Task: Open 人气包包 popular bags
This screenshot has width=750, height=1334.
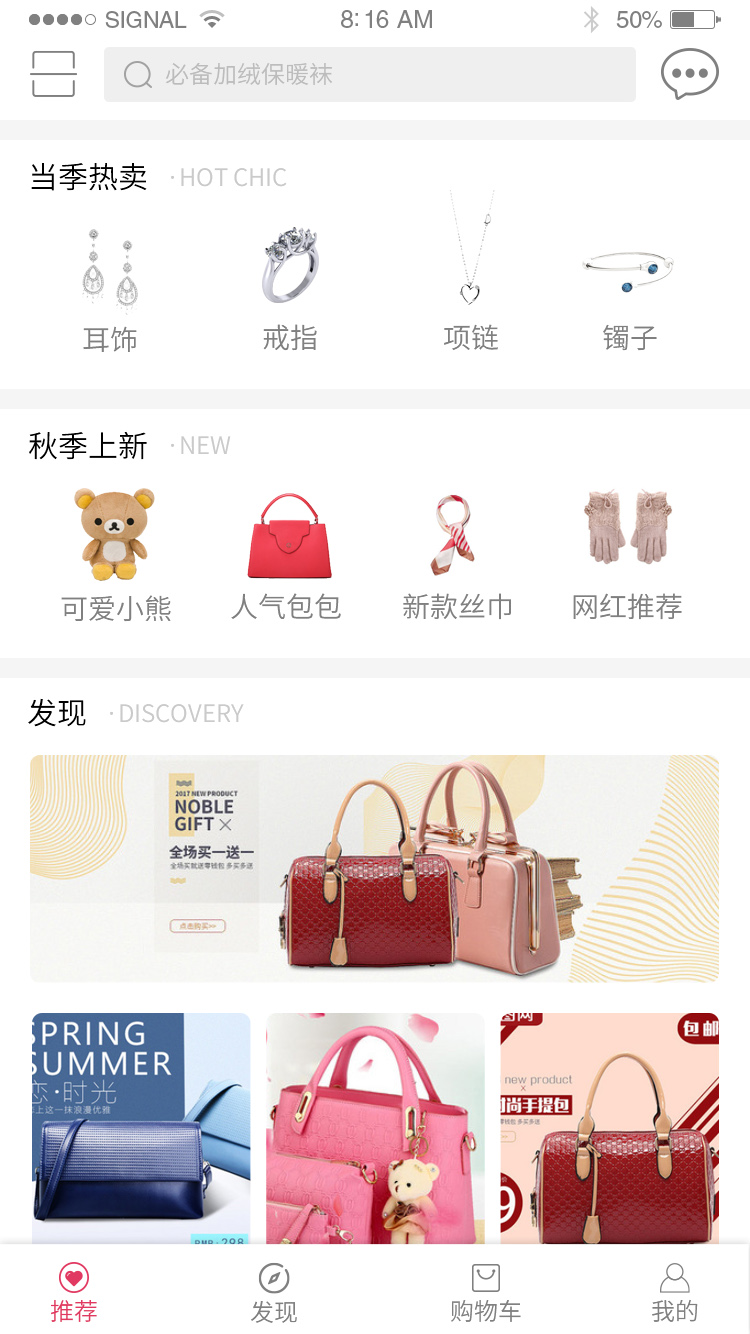Action: (287, 553)
